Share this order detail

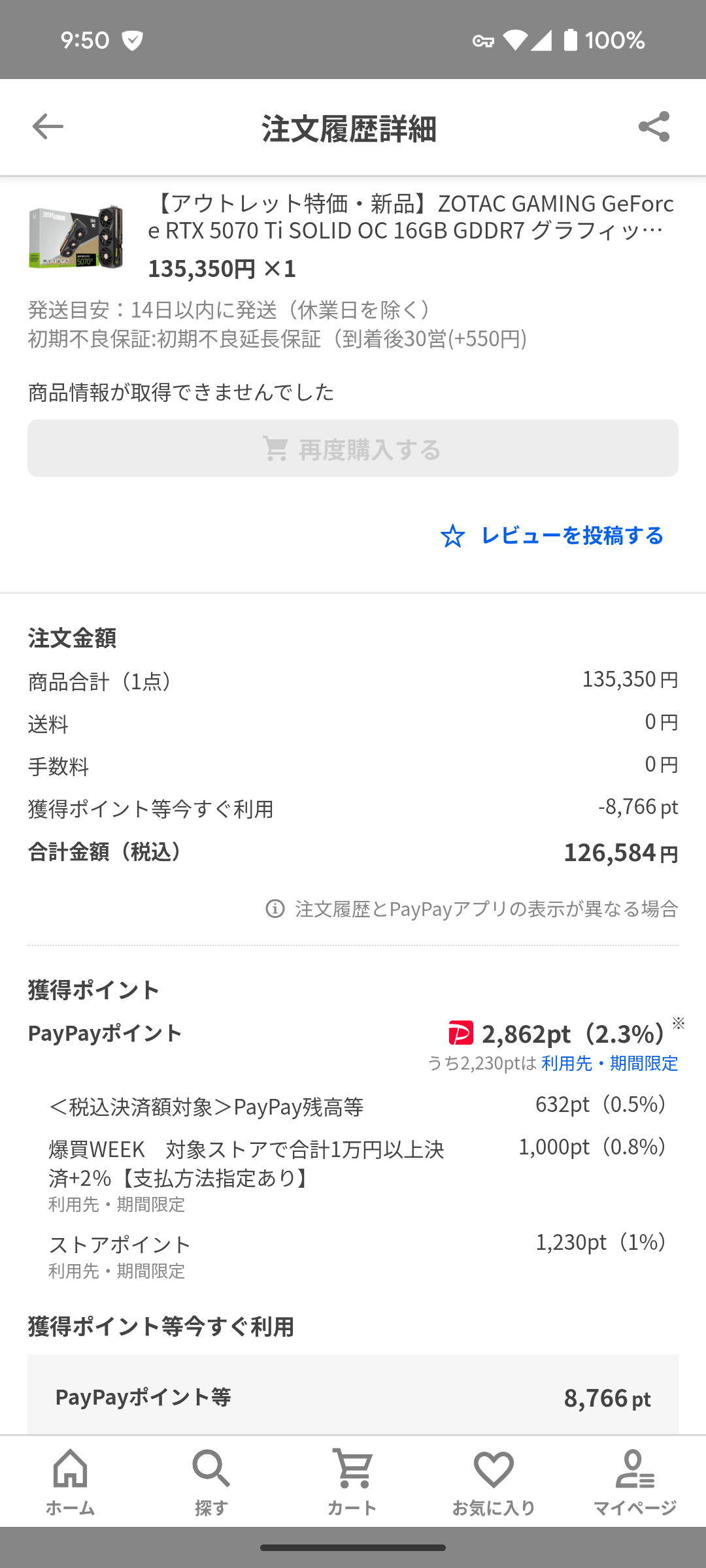[x=654, y=127]
